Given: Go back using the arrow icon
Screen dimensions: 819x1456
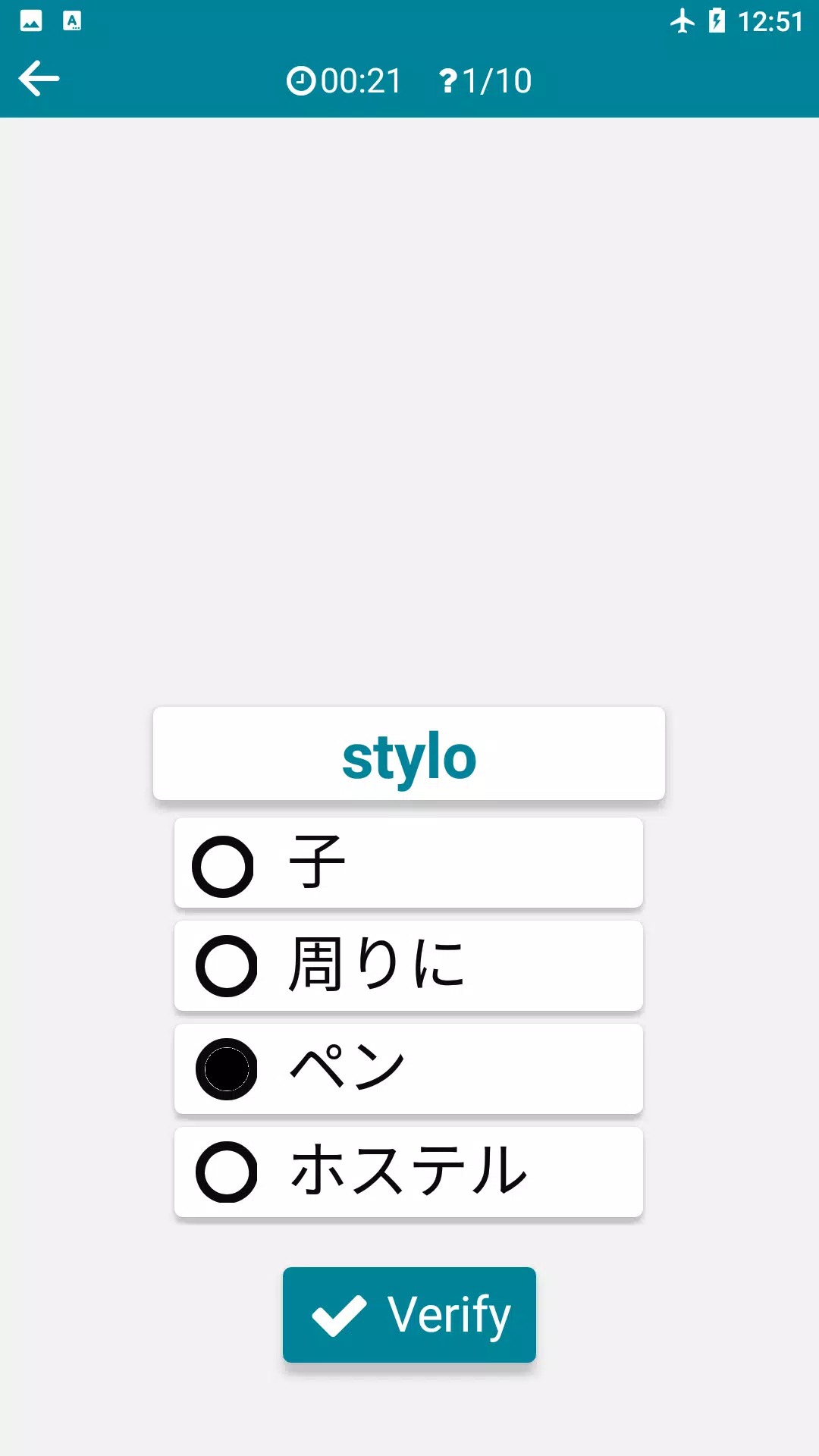Looking at the screenshot, I should click(39, 79).
